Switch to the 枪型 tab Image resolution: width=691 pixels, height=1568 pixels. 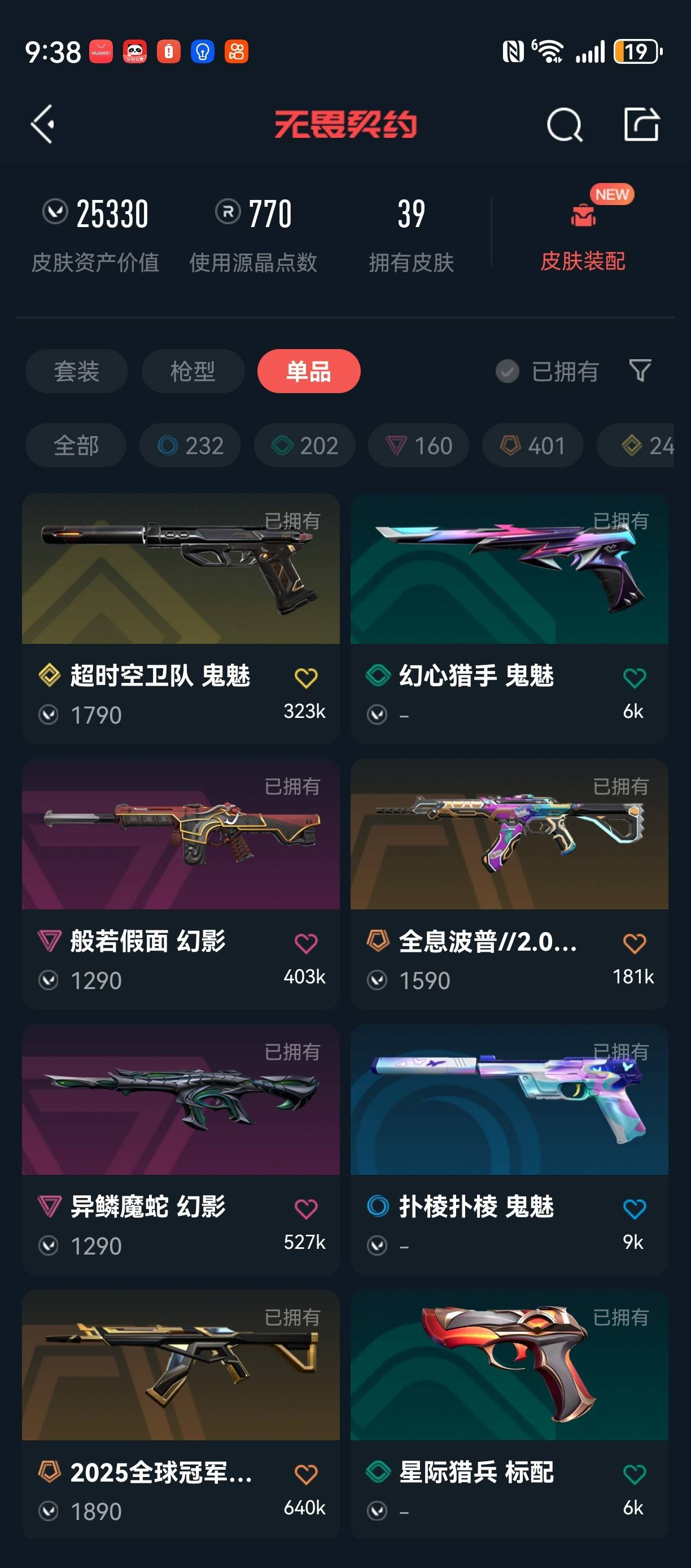pos(193,371)
